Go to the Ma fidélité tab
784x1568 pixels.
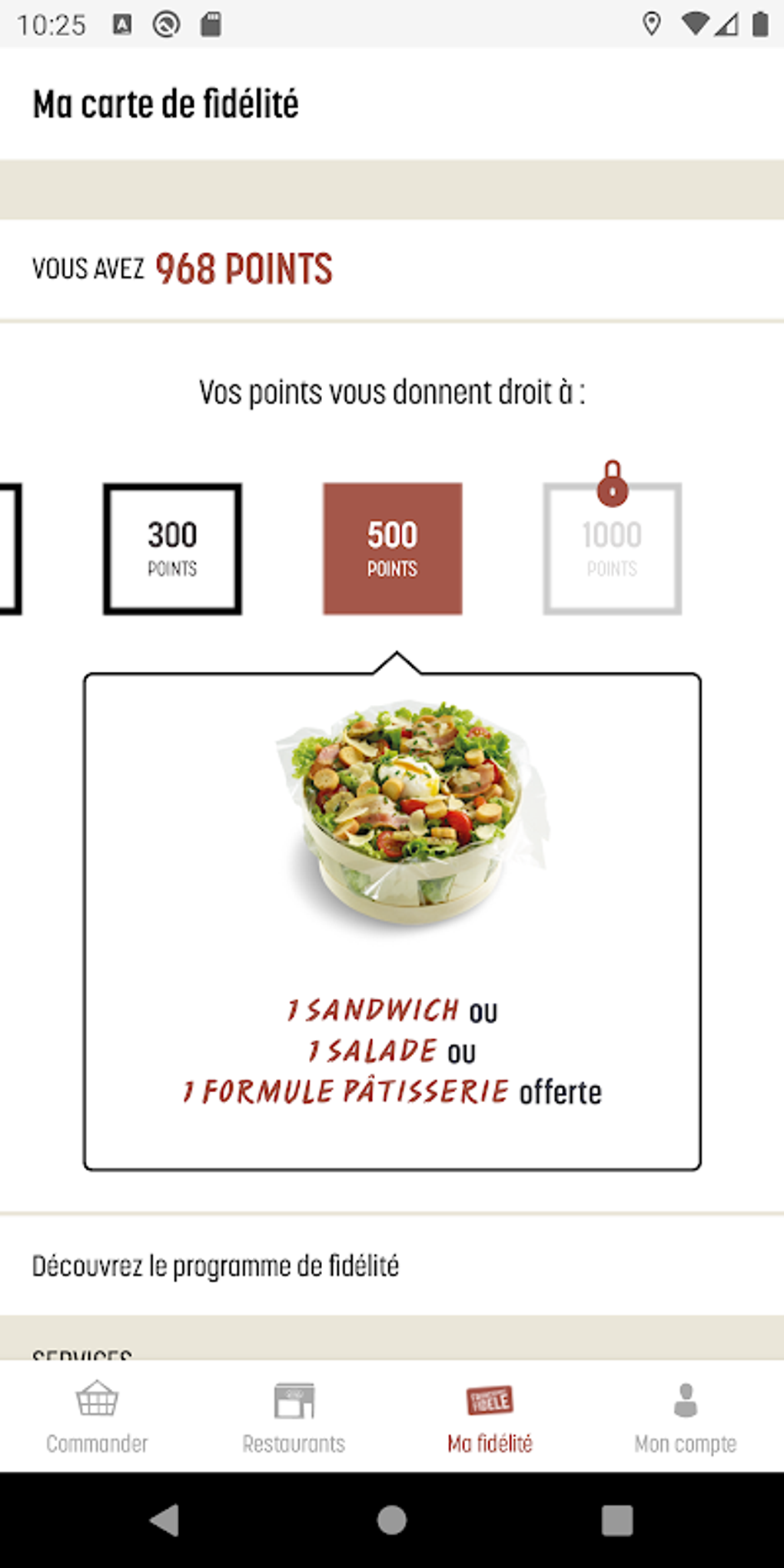(490, 1417)
